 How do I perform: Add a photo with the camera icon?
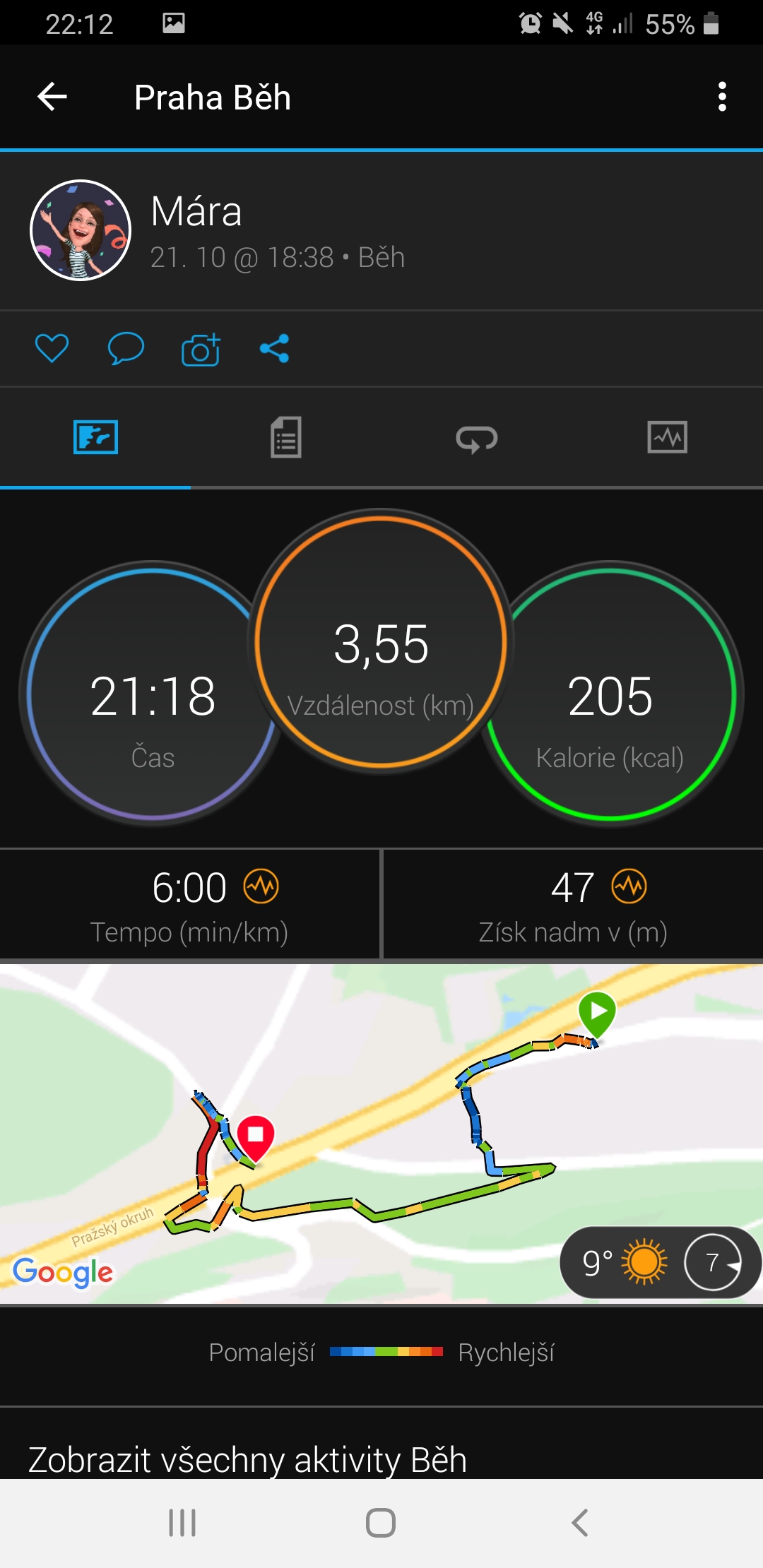201,348
